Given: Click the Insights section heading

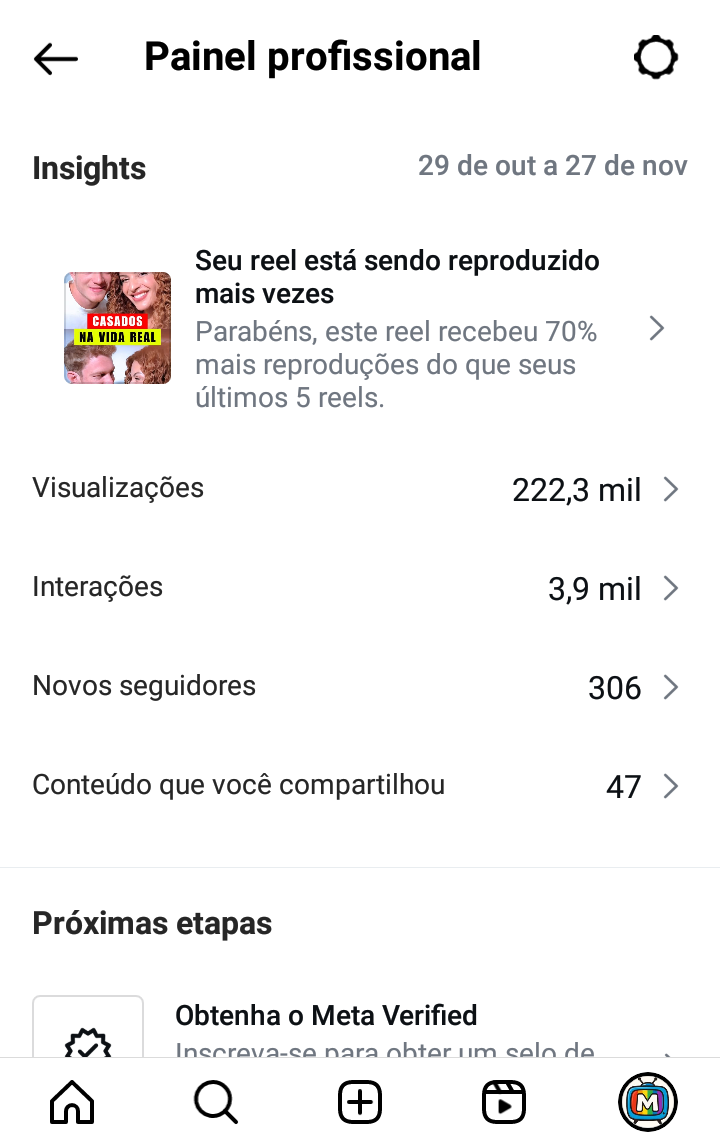Looking at the screenshot, I should (x=89, y=168).
